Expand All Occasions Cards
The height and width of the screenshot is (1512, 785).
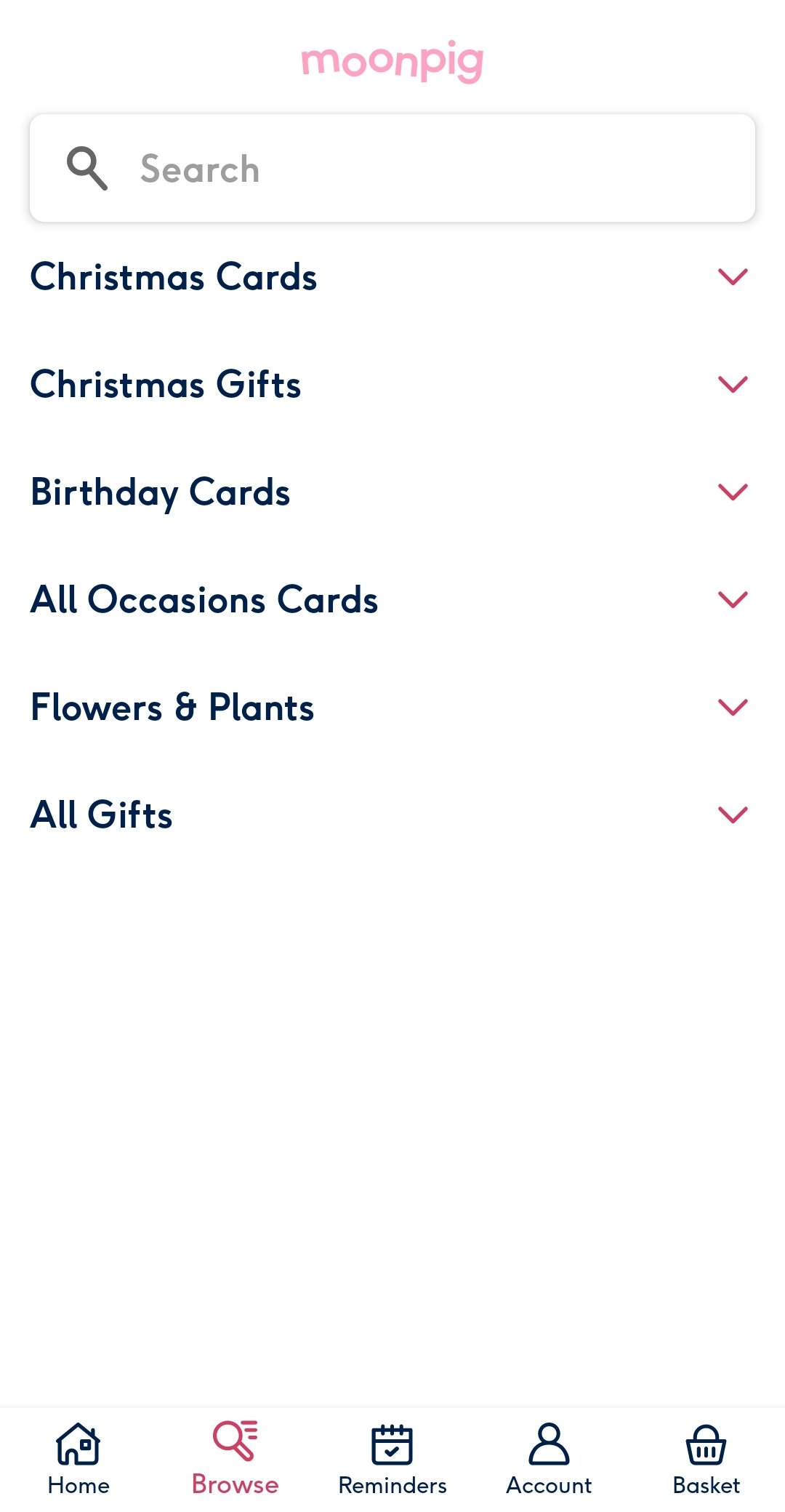point(392,600)
